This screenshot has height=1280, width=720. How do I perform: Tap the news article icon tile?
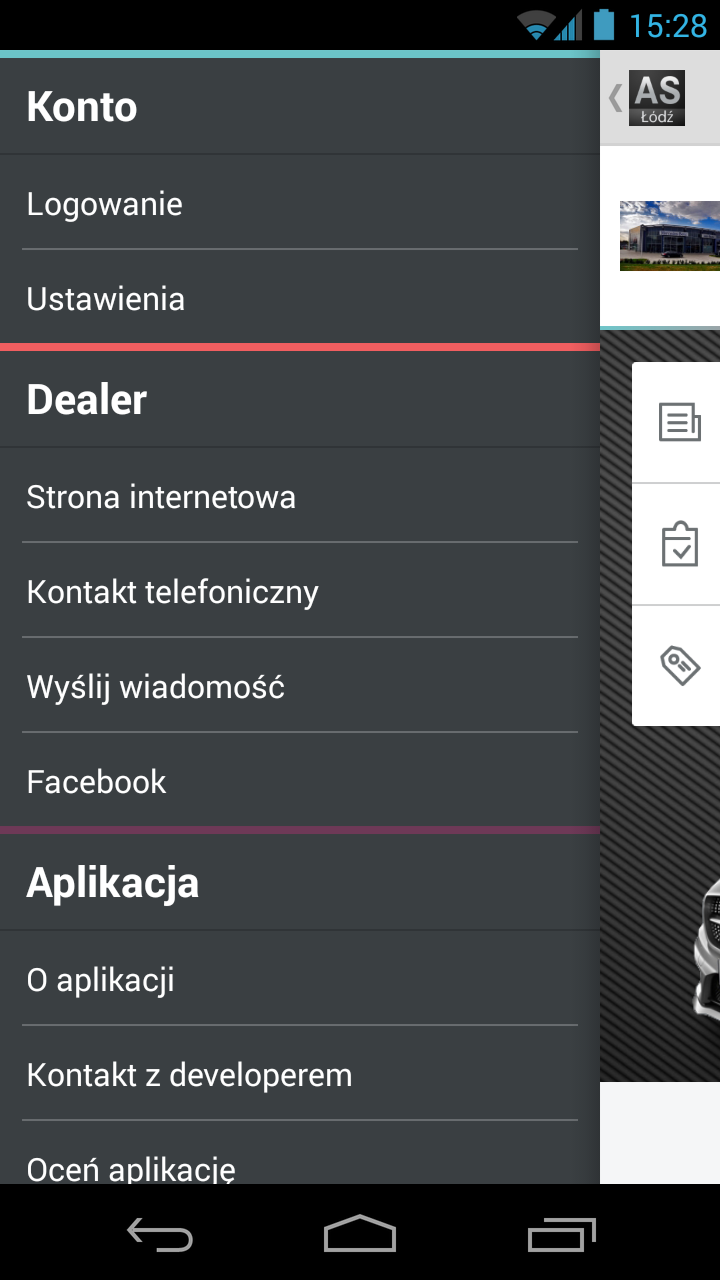coord(679,422)
